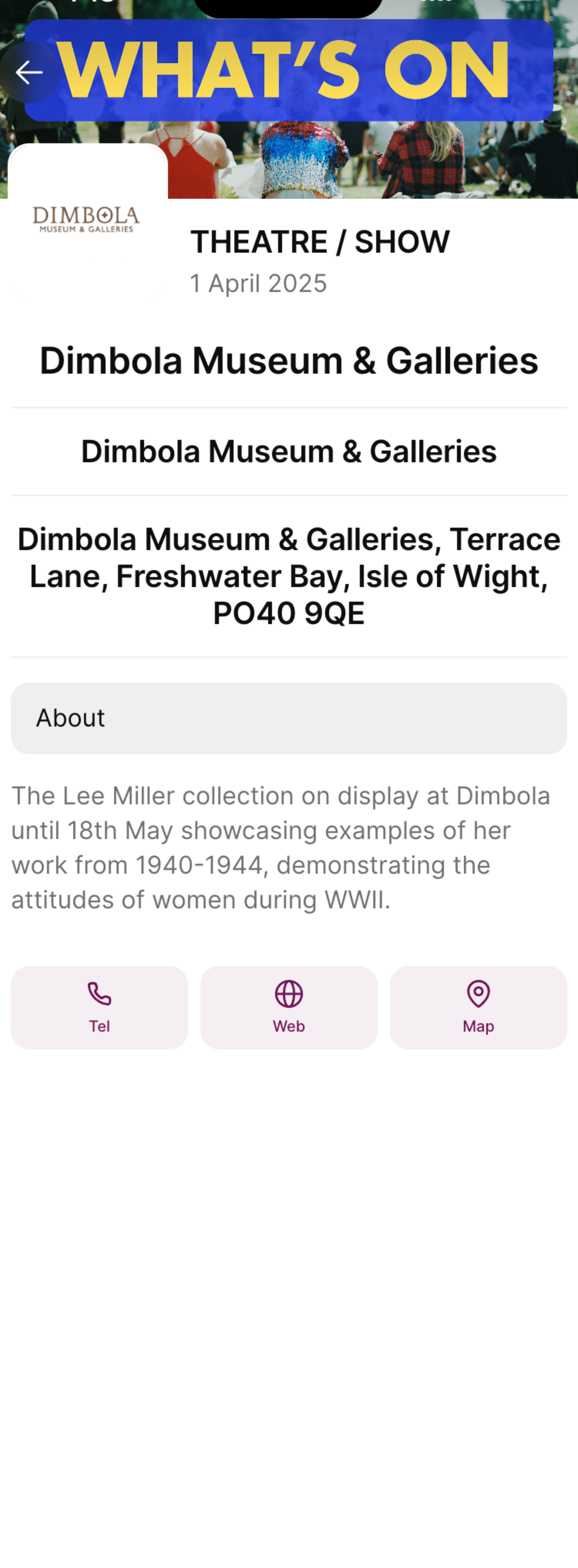578x1568 pixels.
Task: Call the museum via Tel button
Action: [x=99, y=1007]
